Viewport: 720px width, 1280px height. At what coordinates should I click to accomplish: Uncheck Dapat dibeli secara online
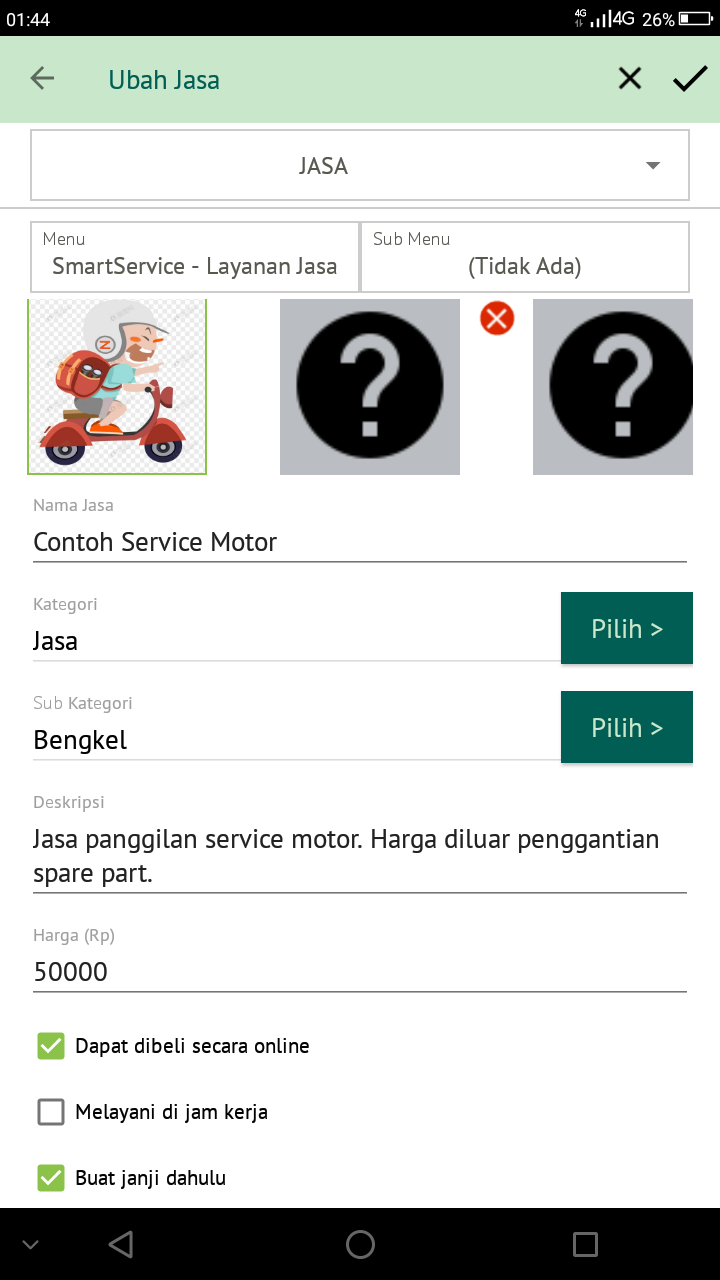coord(51,1046)
